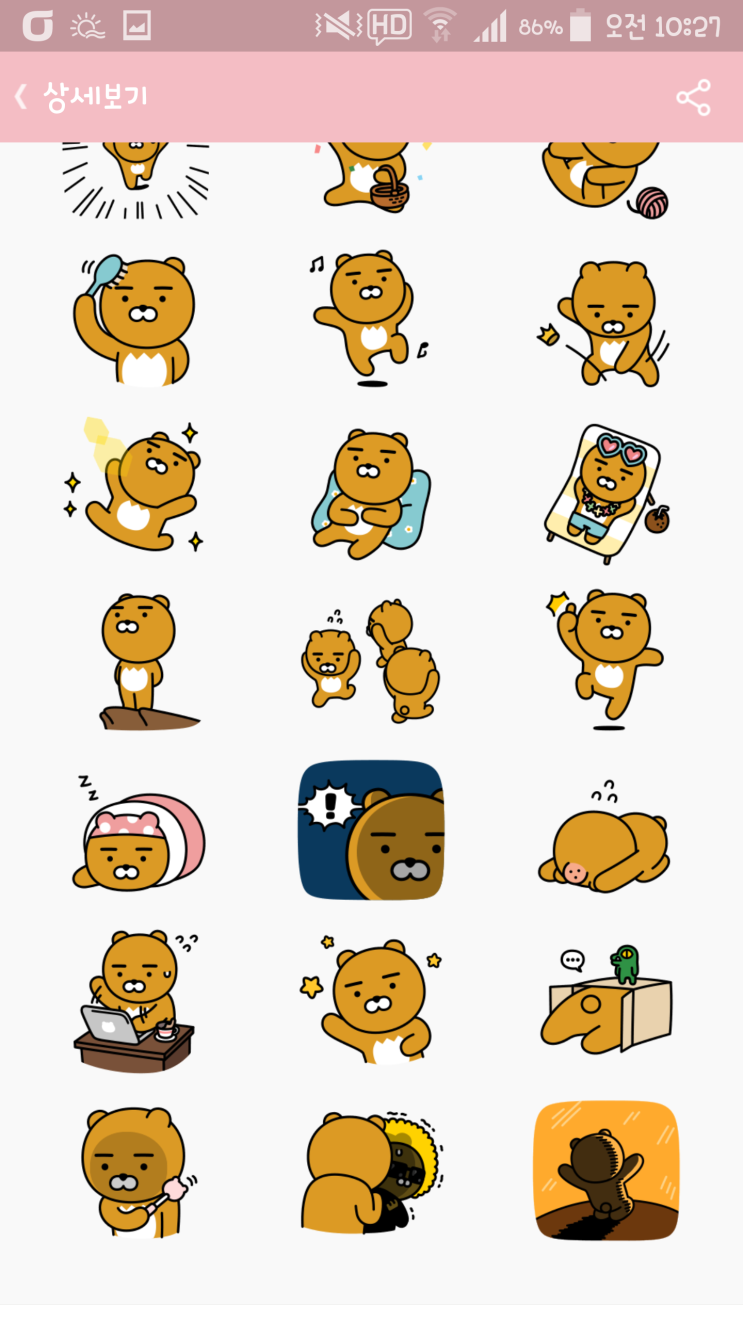Tap the cardboard box sticker with green crocodile

pyautogui.click(x=607, y=1001)
